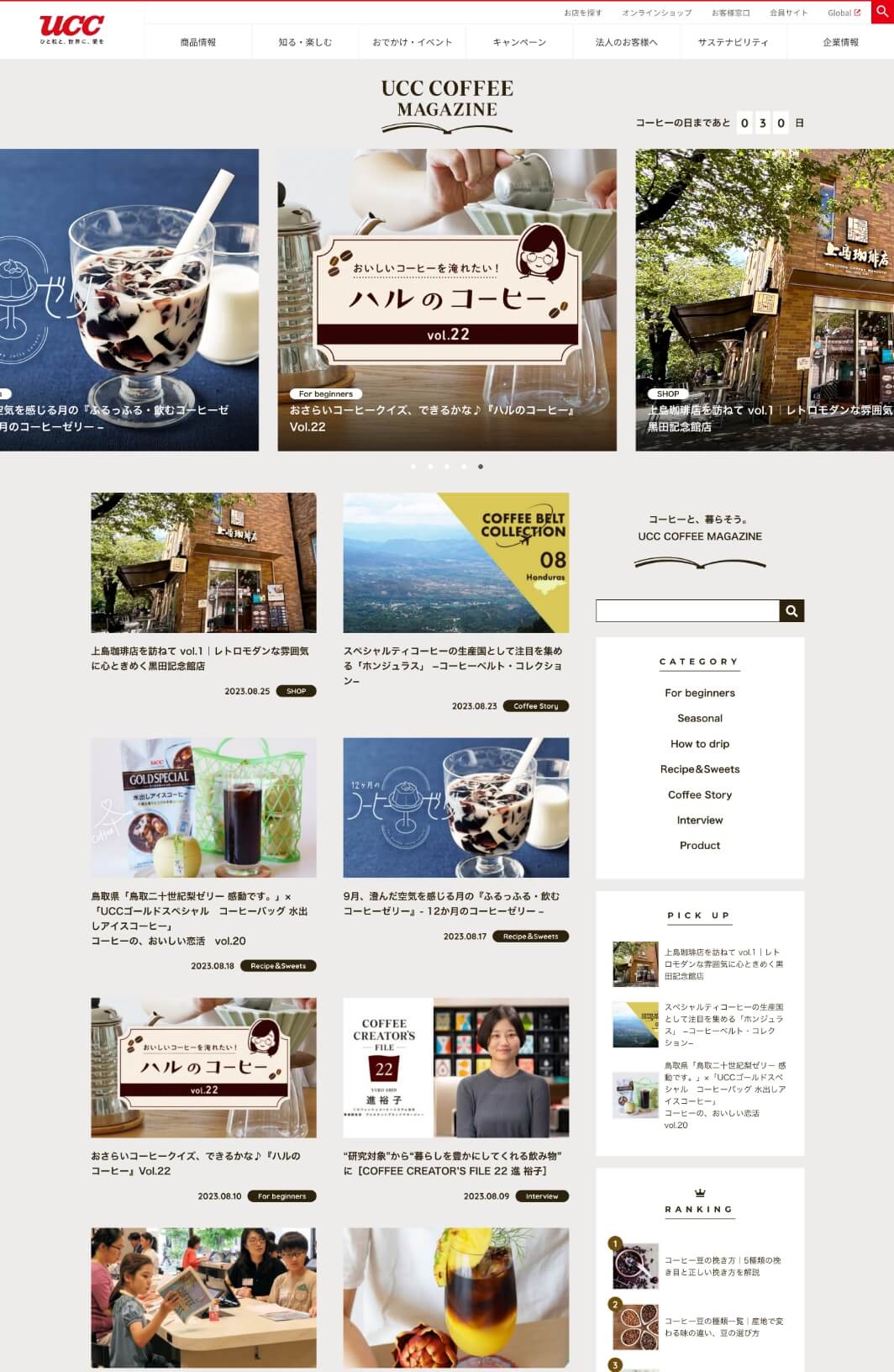Image resolution: width=894 pixels, height=1372 pixels.
Task: Open the For beginners category
Action: point(699,693)
